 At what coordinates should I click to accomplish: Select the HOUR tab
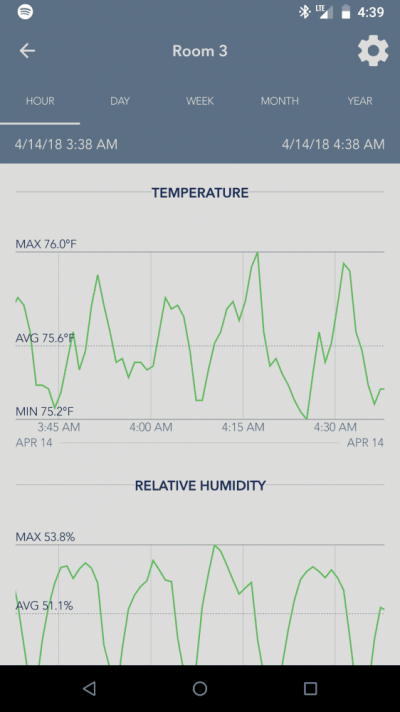coord(40,101)
